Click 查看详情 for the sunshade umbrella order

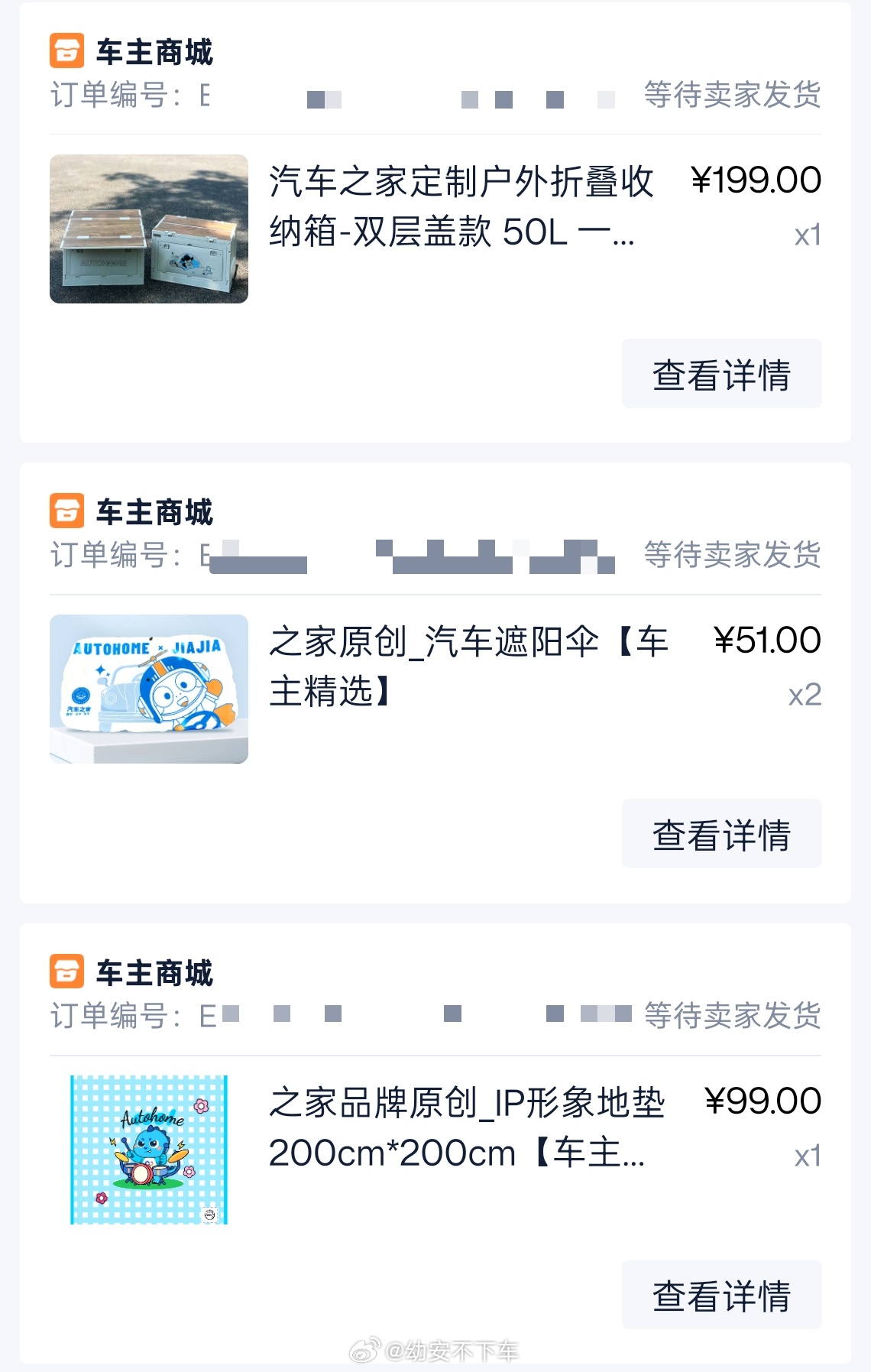coord(721,835)
